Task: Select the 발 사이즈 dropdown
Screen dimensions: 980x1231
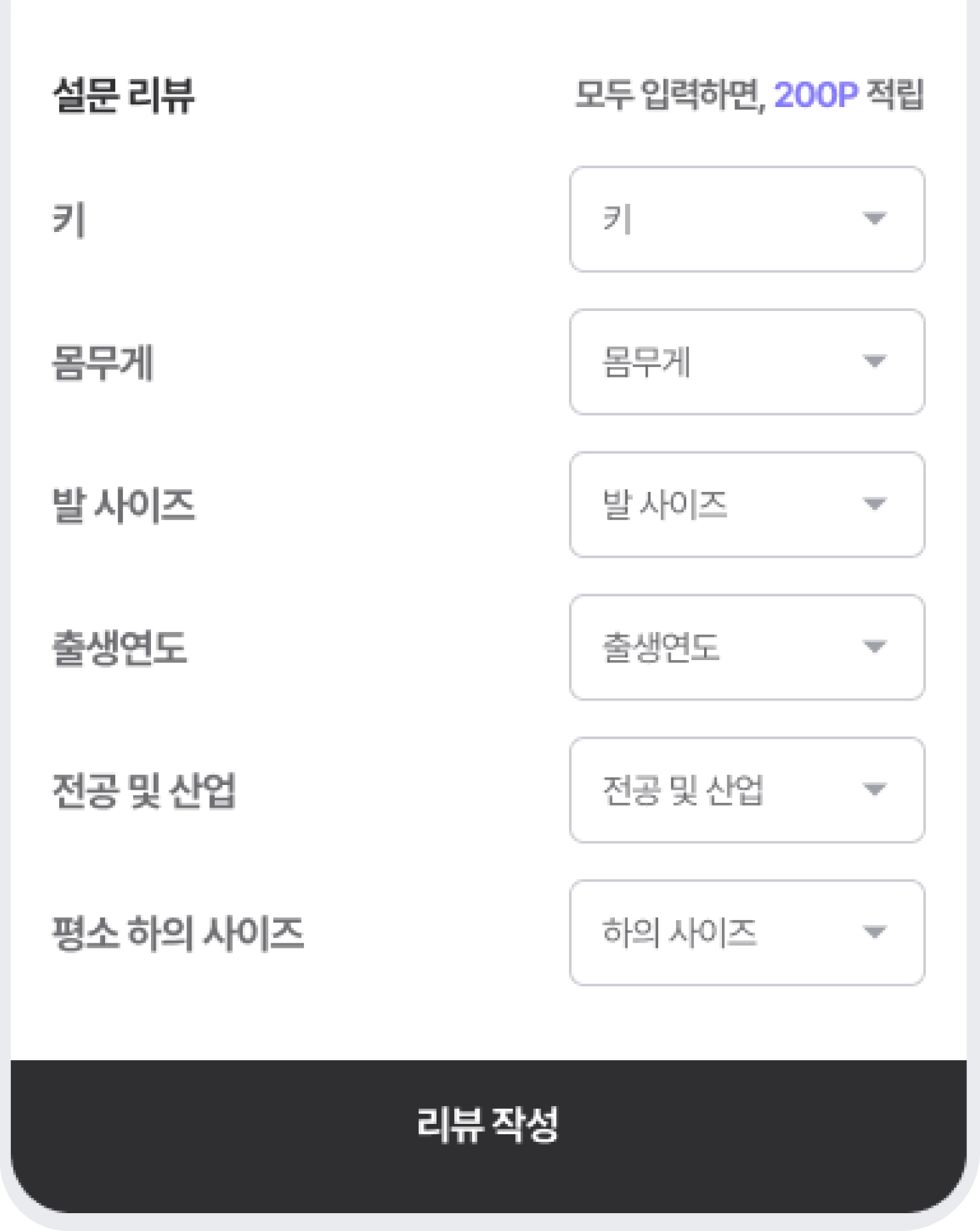Action: point(747,504)
